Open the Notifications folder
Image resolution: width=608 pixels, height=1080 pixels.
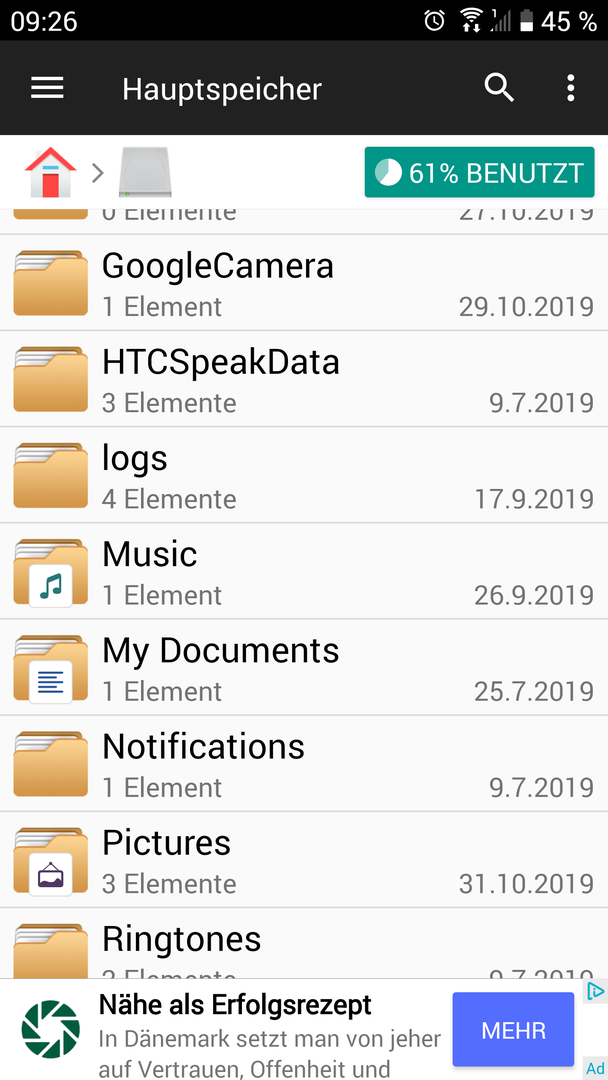(x=304, y=765)
